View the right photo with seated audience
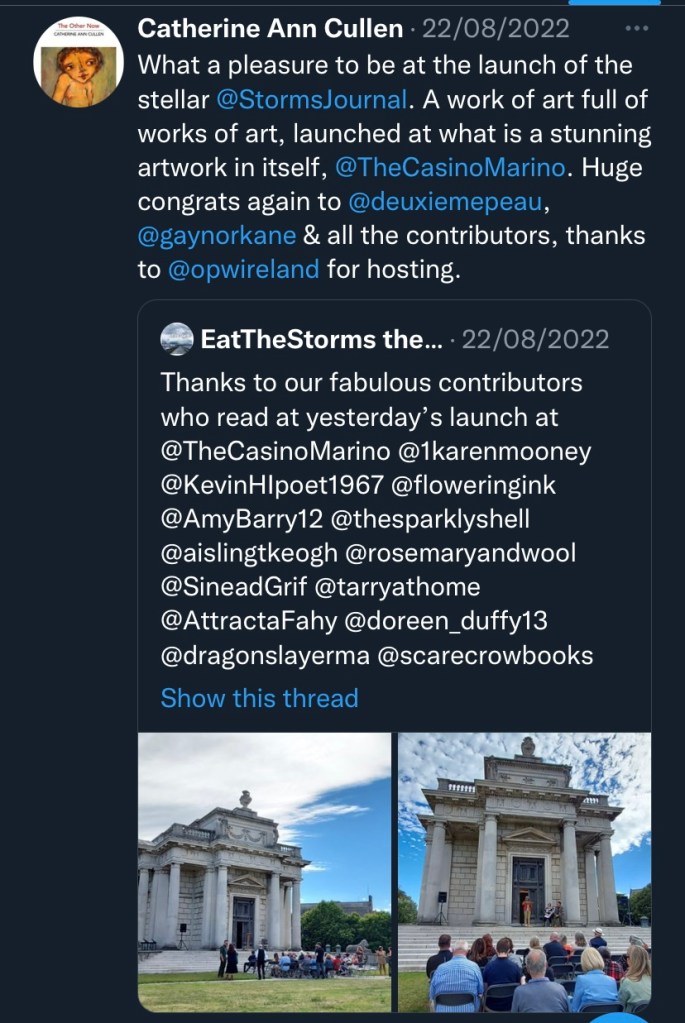Image resolution: width=685 pixels, height=1023 pixels. [x=524, y=870]
